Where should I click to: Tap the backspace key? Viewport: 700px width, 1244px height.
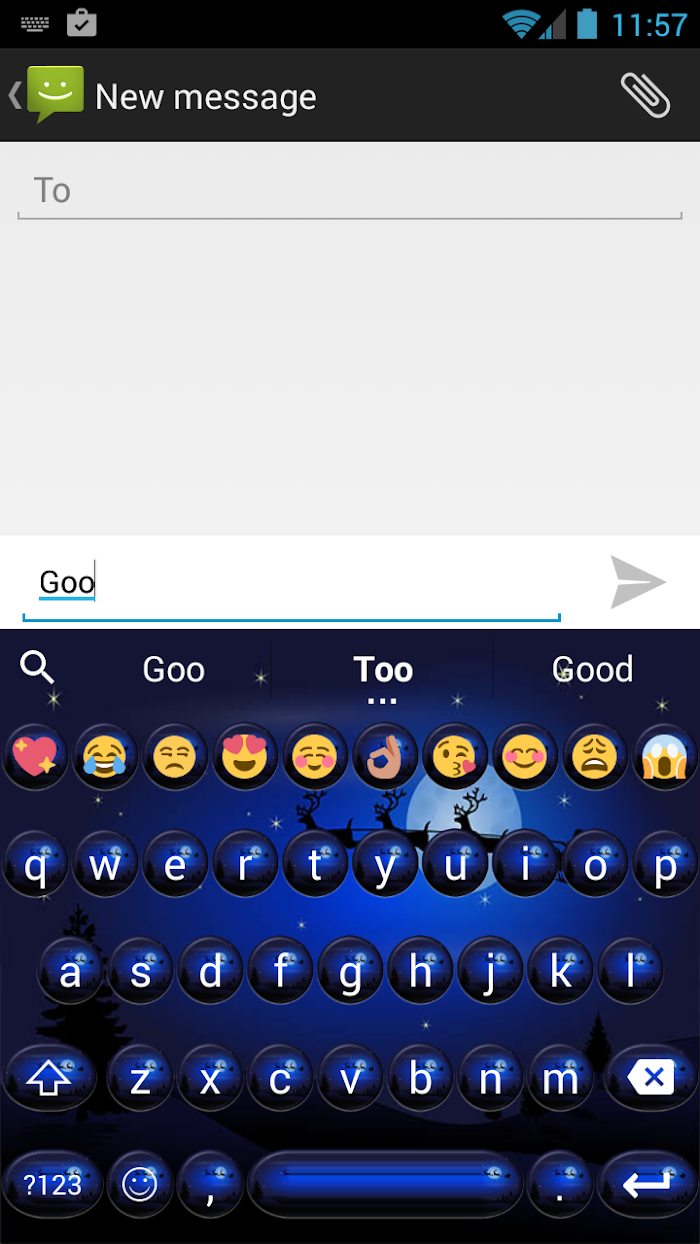(x=652, y=1078)
